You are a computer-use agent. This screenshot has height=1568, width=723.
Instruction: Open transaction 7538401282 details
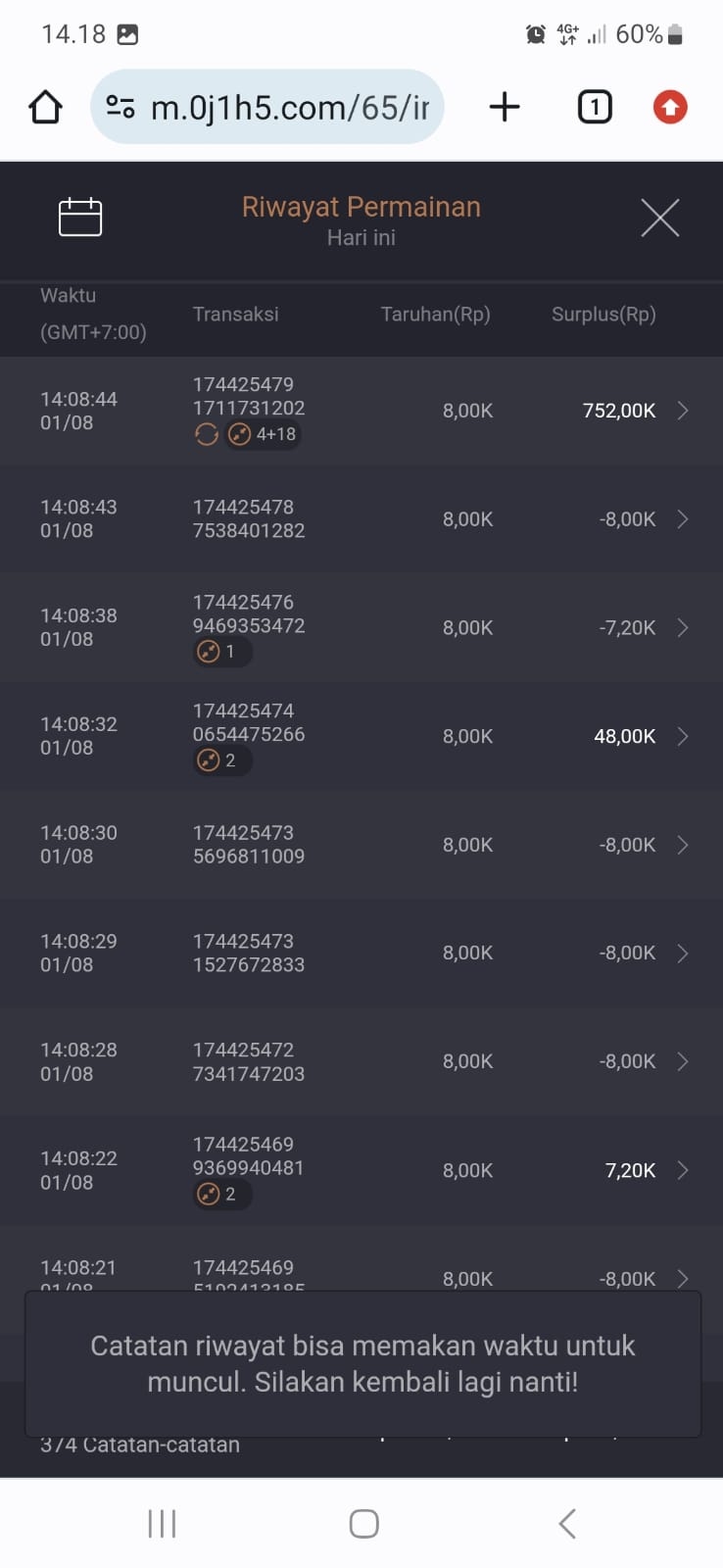683,519
